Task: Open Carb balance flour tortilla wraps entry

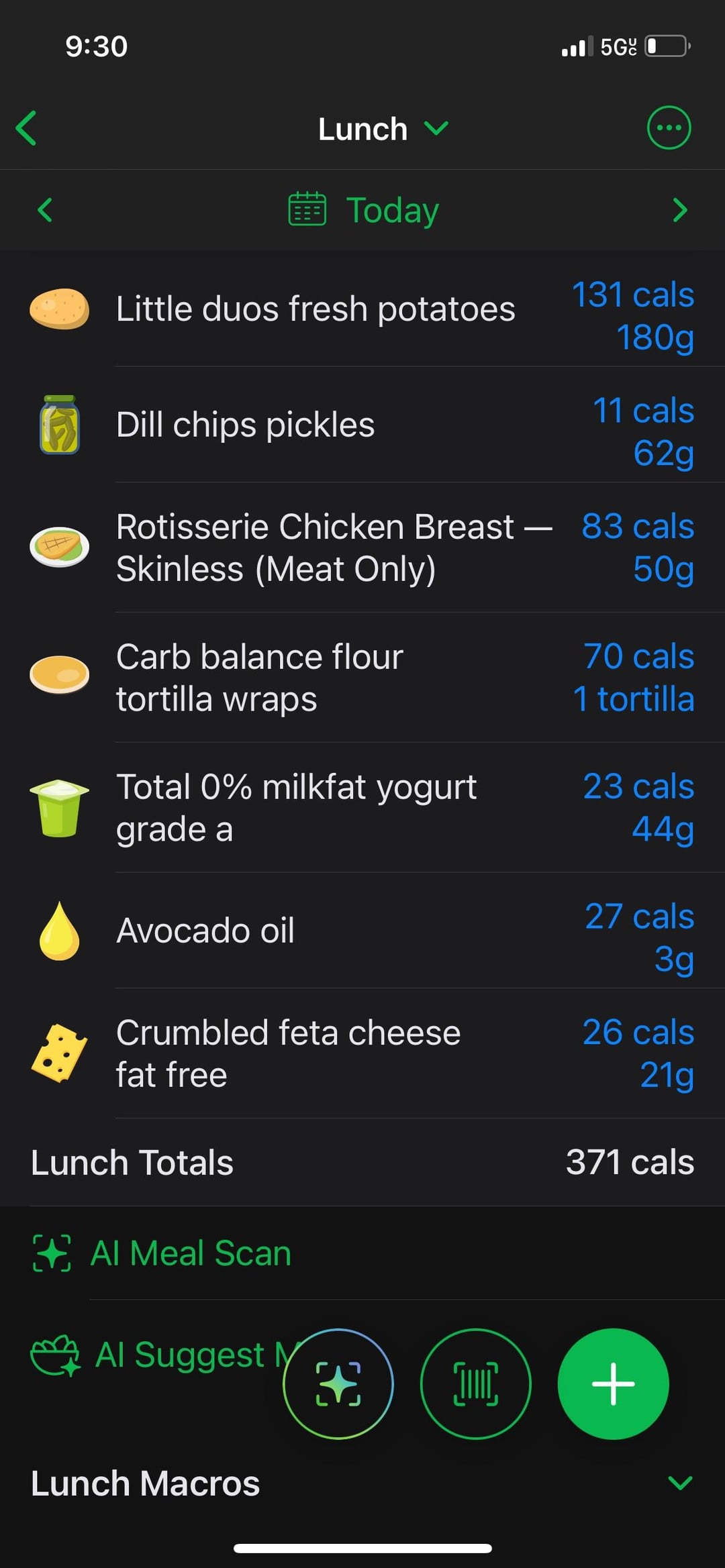Action: [x=260, y=678]
